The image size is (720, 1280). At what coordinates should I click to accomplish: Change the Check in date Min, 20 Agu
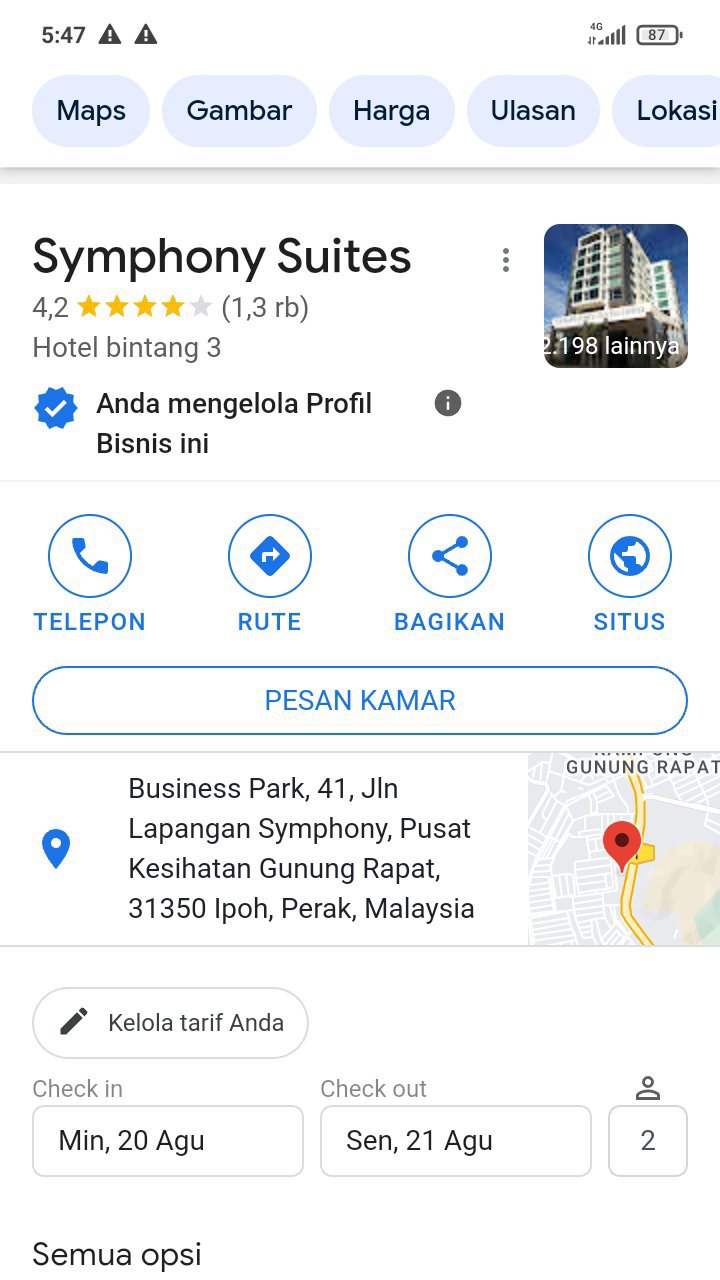[x=168, y=1141]
